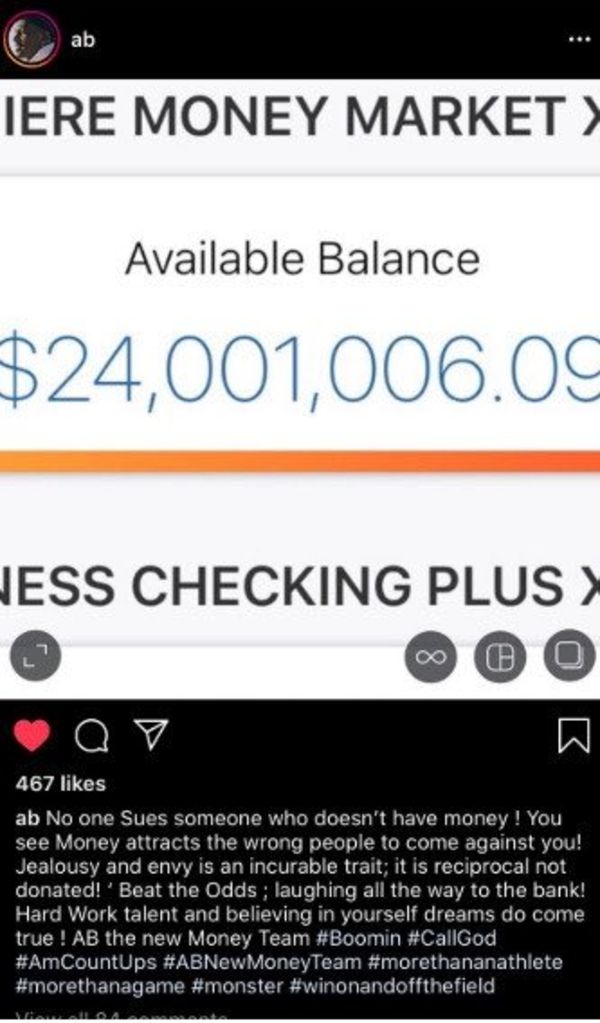
Task: Tap the expand crop corner button
Action: point(35,655)
